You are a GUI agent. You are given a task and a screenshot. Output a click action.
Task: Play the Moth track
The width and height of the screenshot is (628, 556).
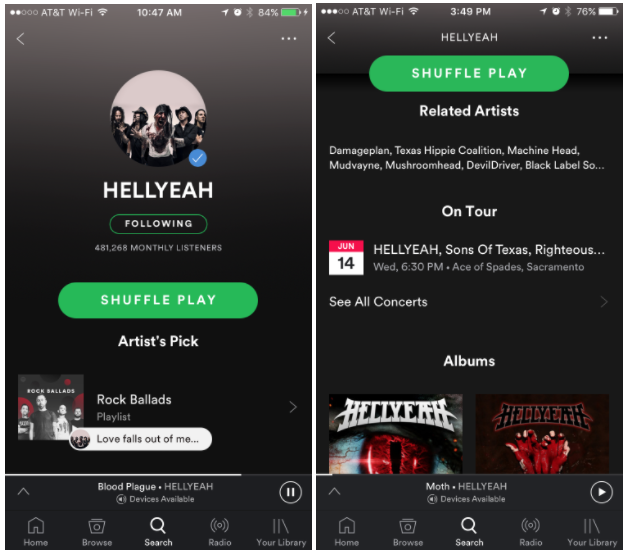tap(601, 492)
